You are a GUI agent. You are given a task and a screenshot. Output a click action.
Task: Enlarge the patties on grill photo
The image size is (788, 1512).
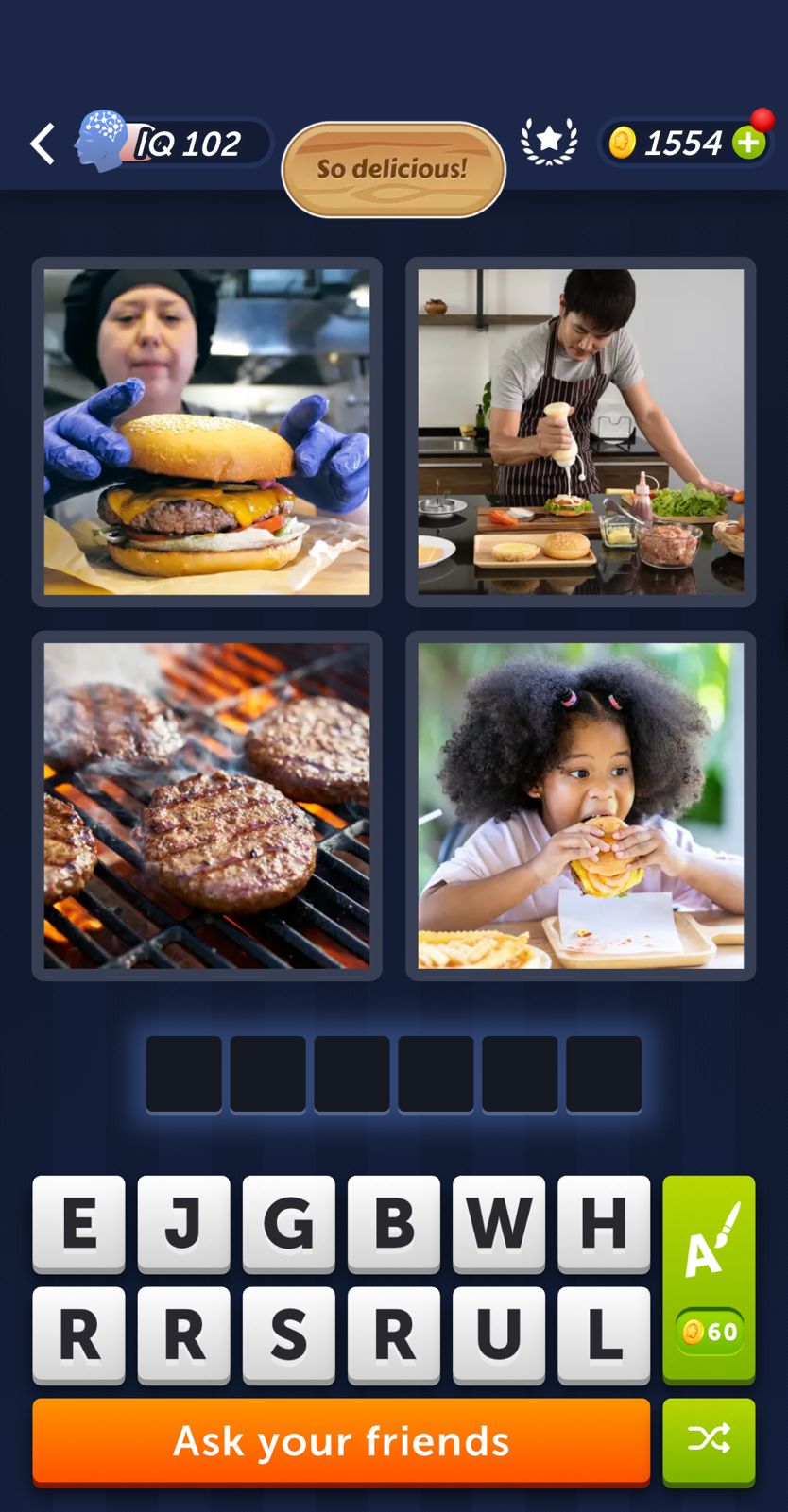(x=207, y=806)
